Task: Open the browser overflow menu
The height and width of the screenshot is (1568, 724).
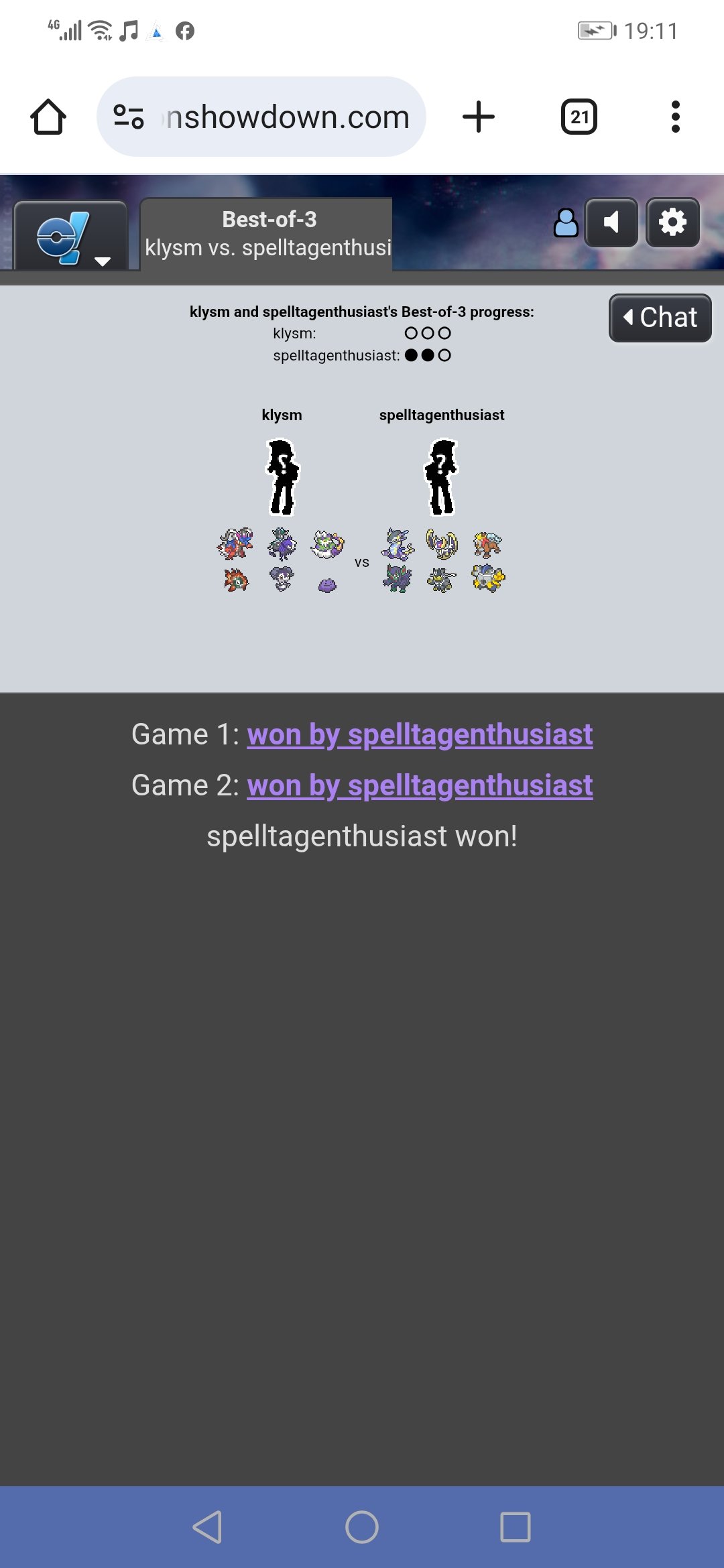Action: 676,117
